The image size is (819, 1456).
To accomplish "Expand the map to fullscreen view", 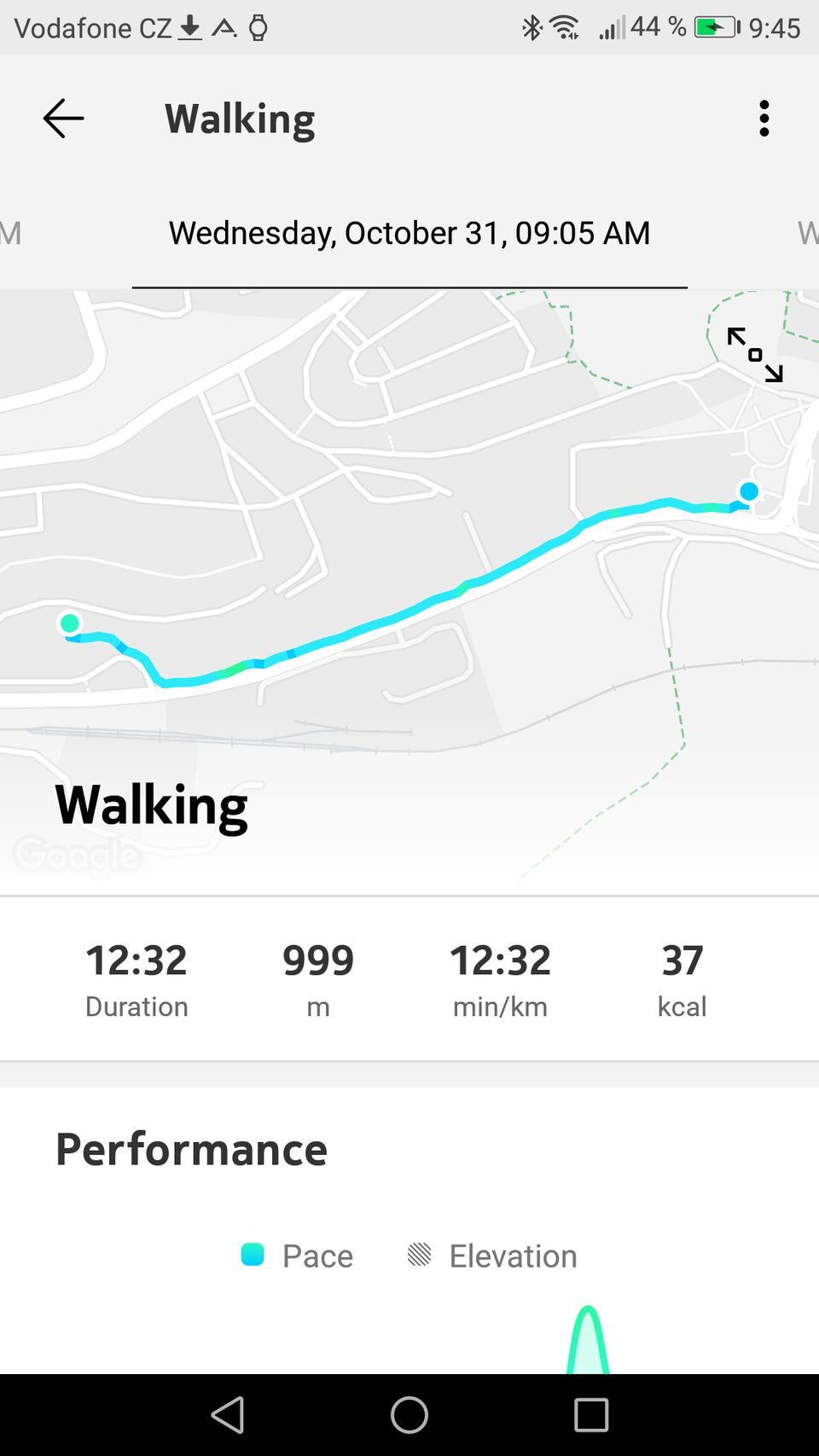I will [x=756, y=354].
